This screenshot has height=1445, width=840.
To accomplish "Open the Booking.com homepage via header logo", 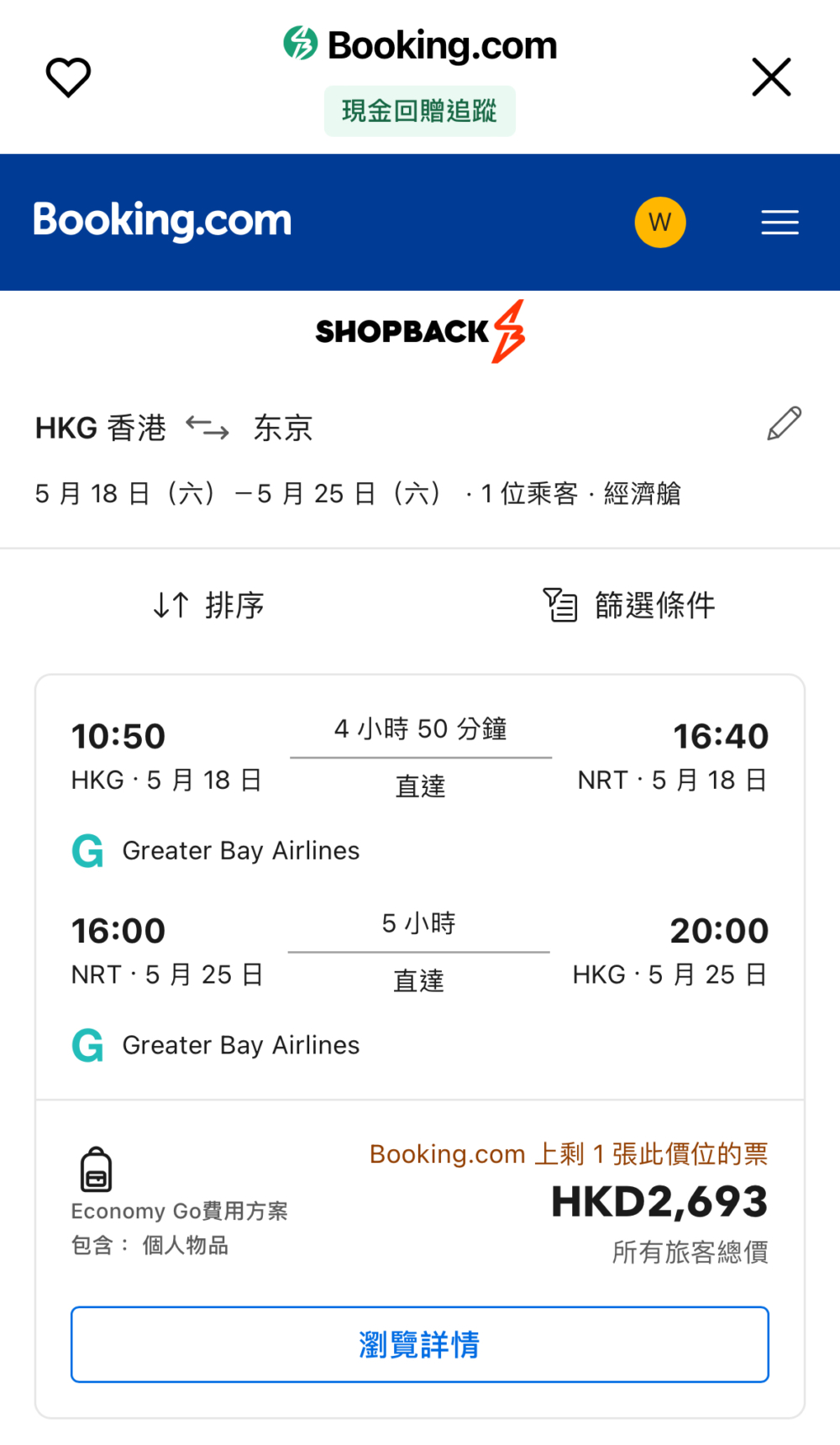I will [x=162, y=221].
